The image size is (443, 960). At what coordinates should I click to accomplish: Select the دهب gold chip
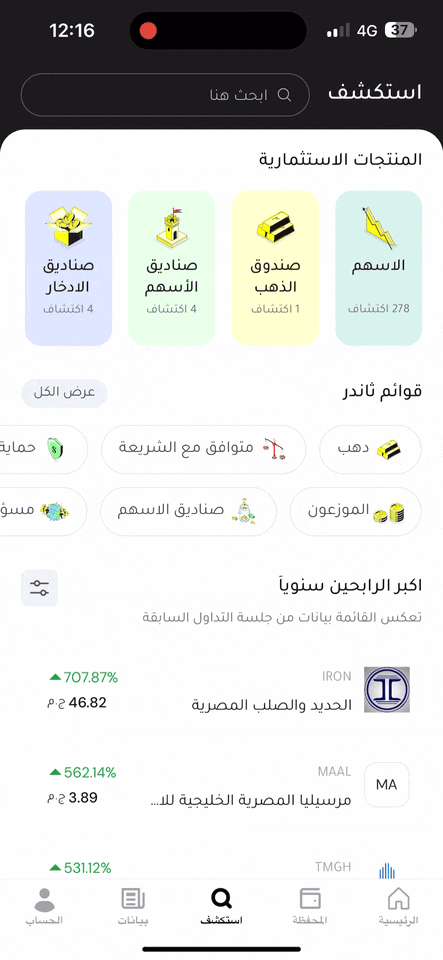click(371, 449)
